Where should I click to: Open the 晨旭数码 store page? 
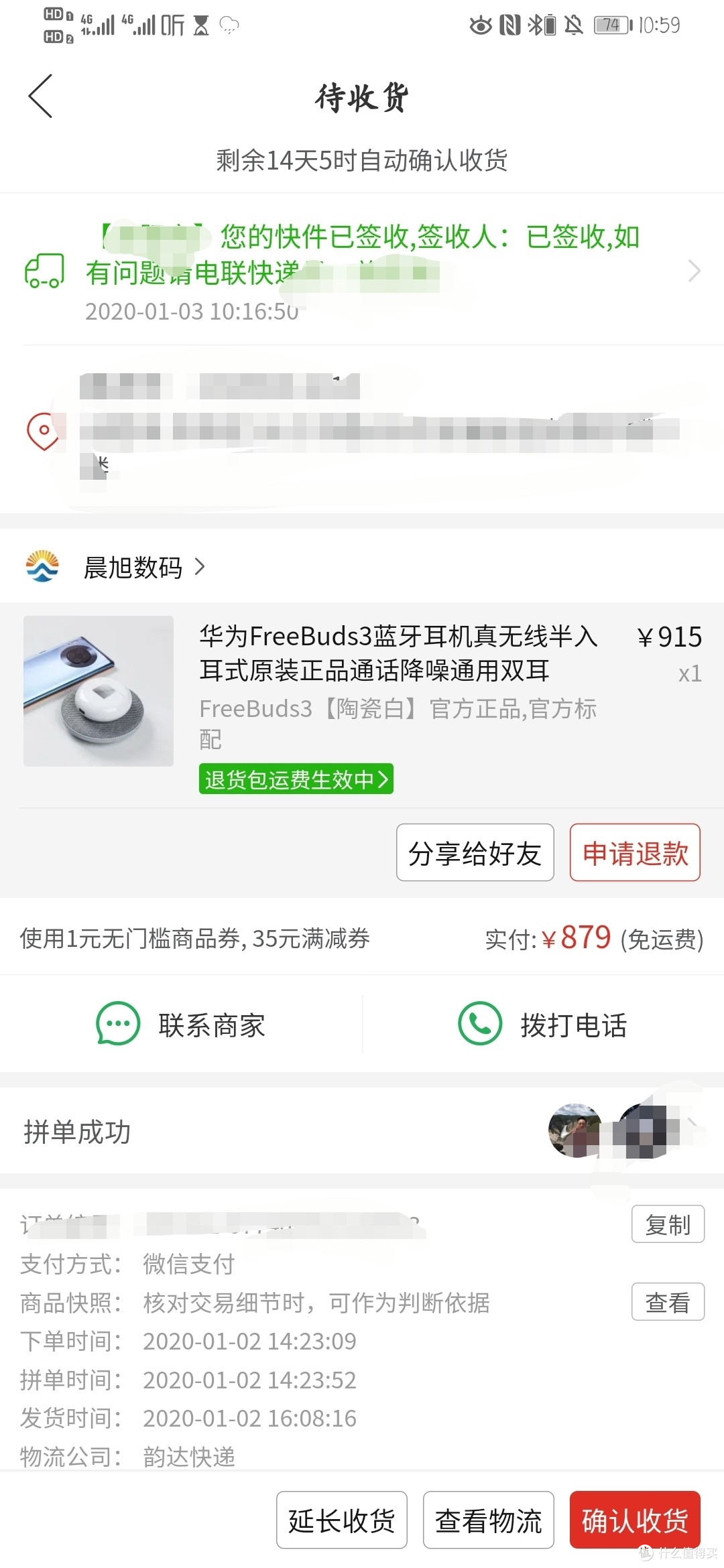pyautogui.click(x=133, y=568)
